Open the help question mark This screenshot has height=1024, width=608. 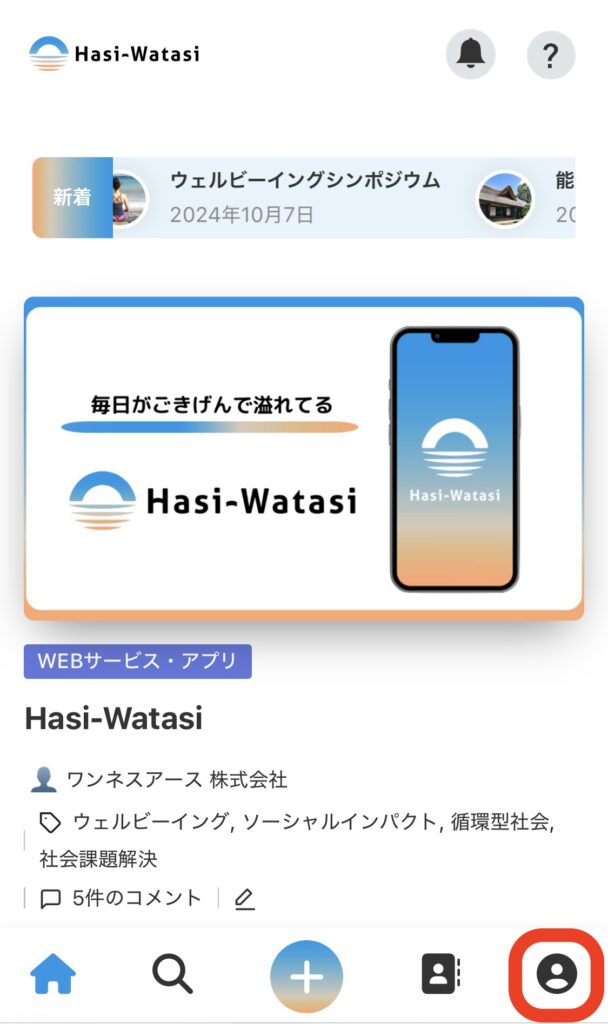tap(551, 55)
